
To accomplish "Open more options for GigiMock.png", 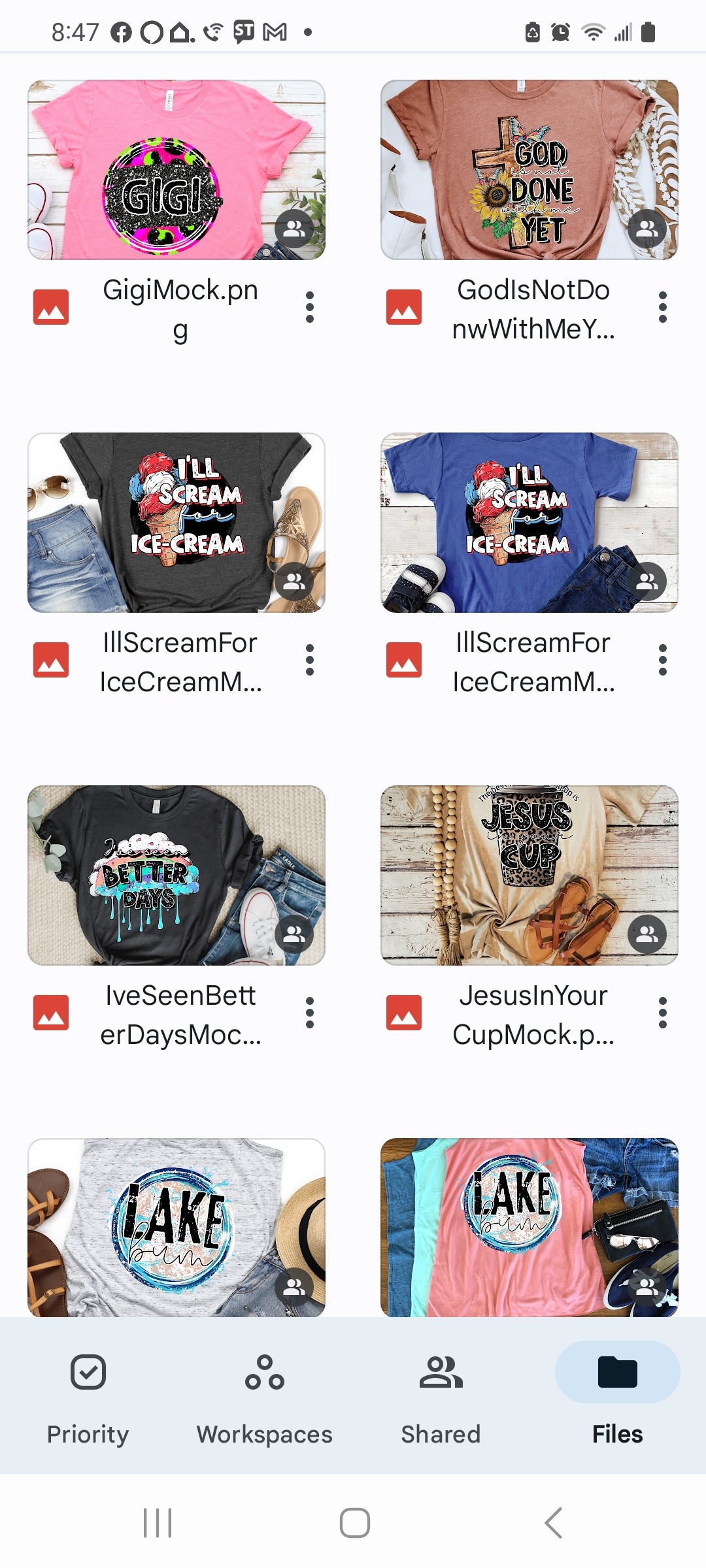I will 310,307.
